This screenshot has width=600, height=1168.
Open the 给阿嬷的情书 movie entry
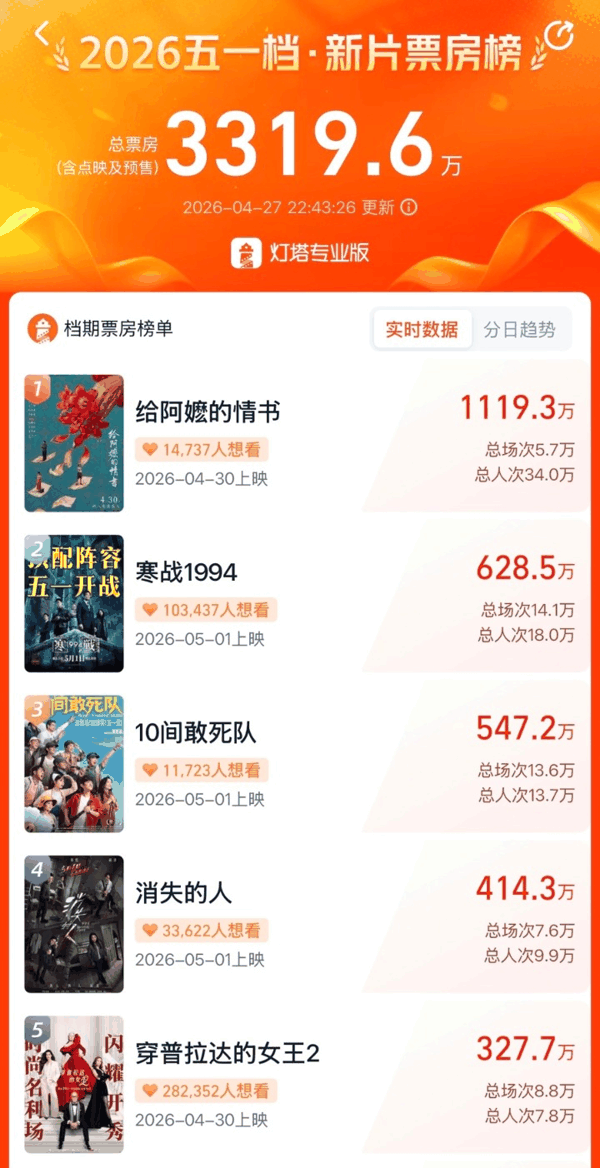pyautogui.click(x=208, y=411)
